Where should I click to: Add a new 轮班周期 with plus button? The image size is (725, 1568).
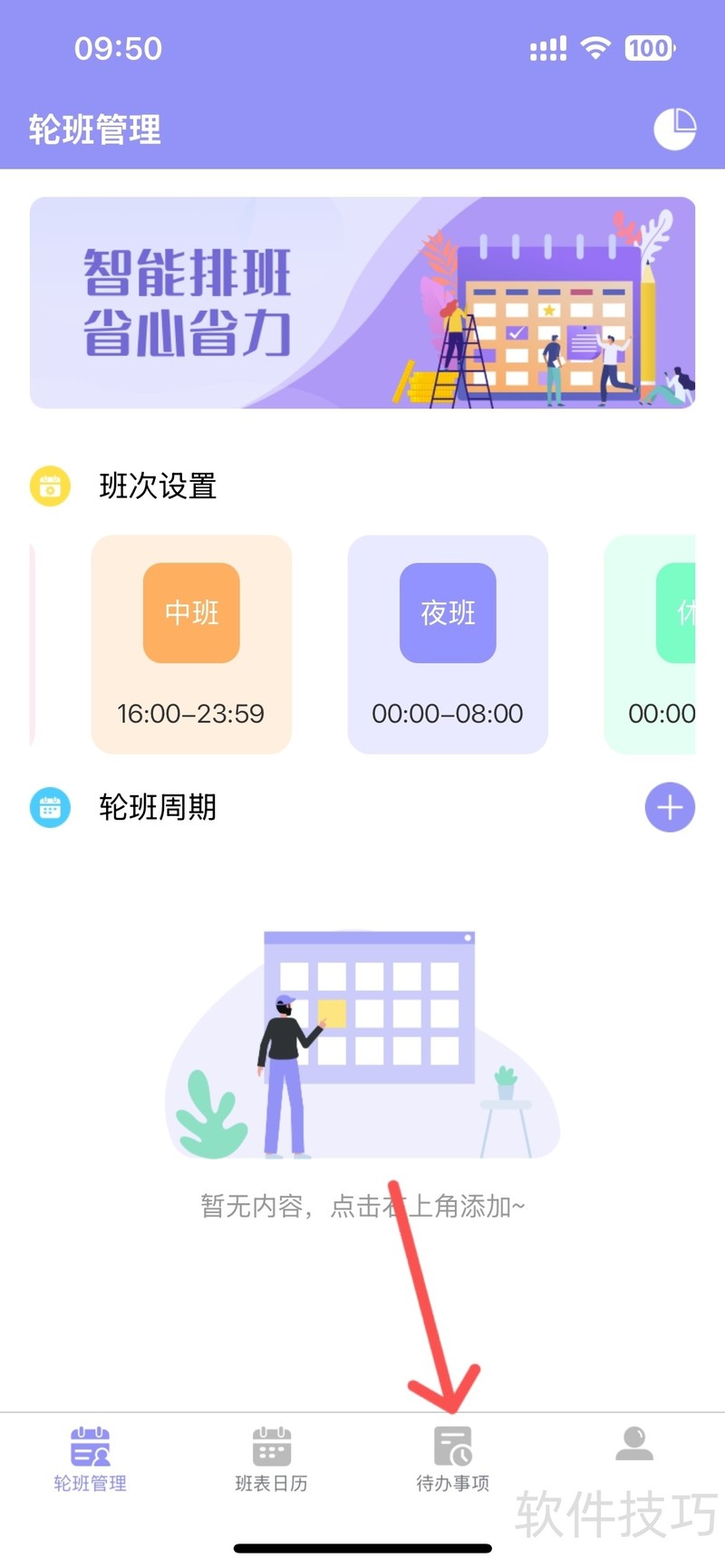tap(670, 807)
